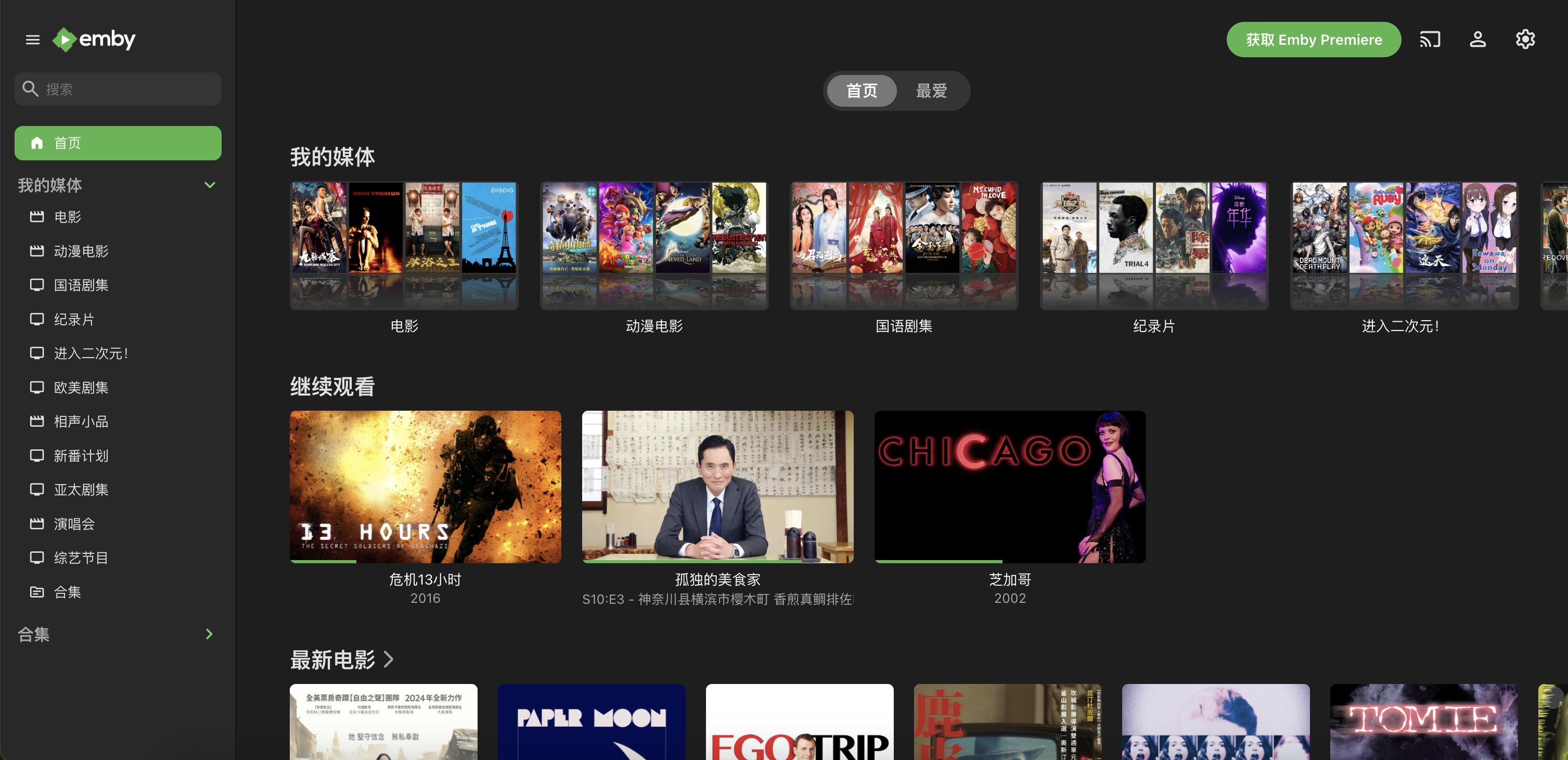
Task: Open the 纪录片 library card
Action: (x=1153, y=246)
